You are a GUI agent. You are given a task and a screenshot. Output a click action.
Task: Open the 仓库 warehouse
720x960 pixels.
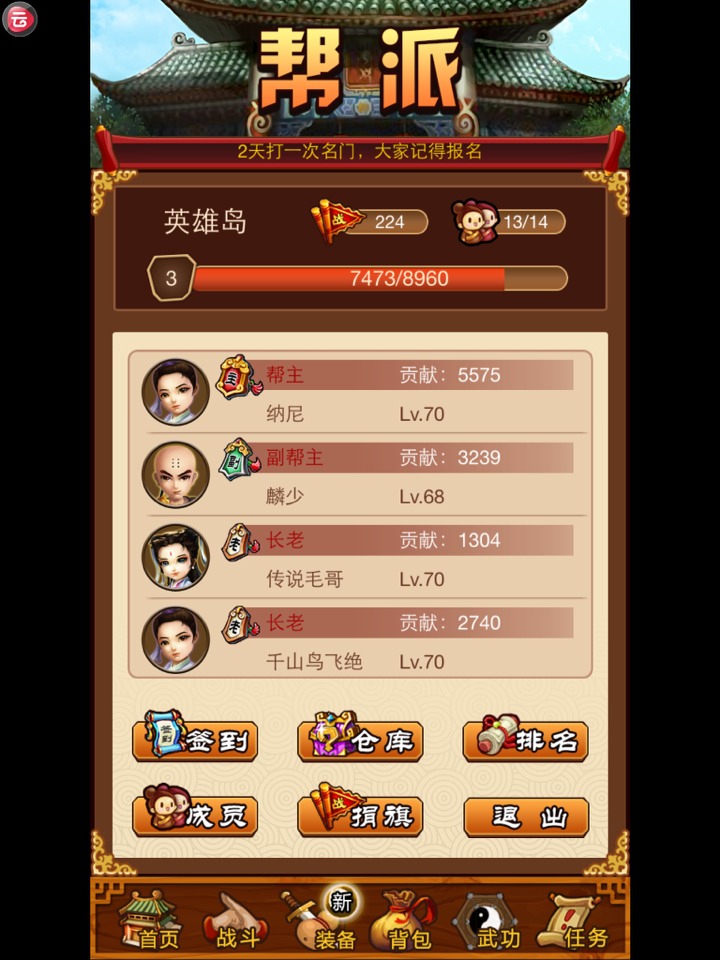tap(360, 741)
